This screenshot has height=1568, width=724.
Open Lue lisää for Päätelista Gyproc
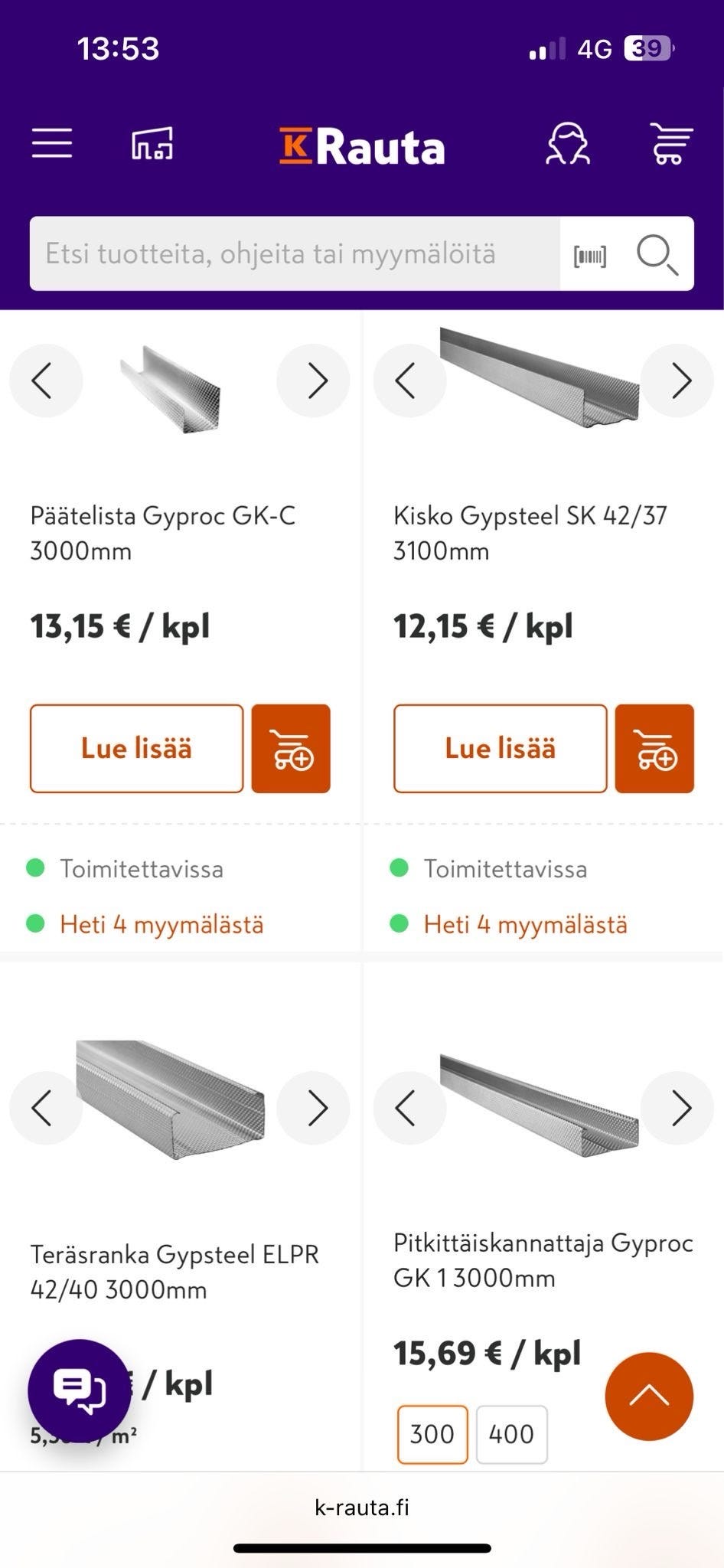(137, 748)
